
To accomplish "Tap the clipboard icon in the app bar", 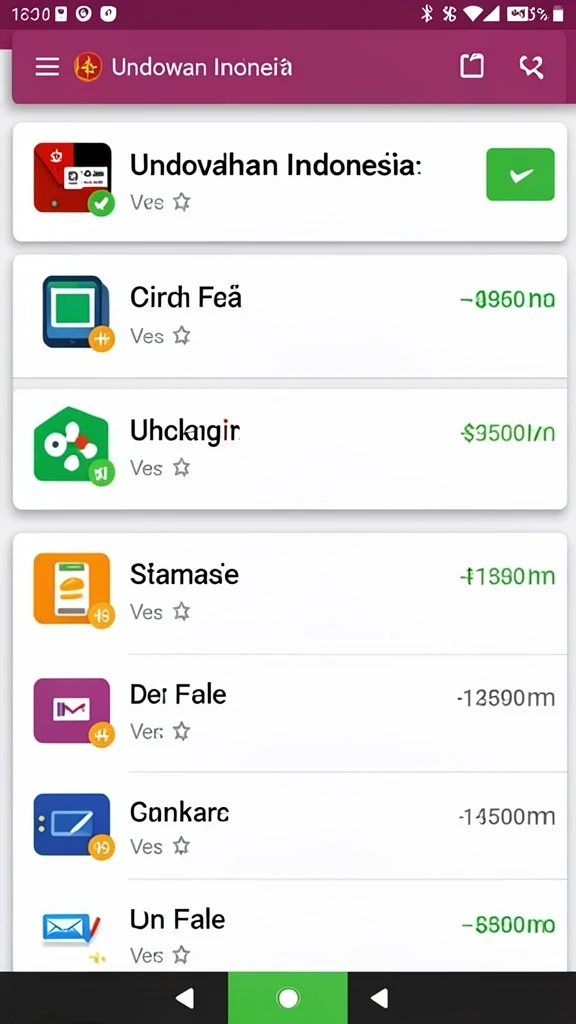I will tap(472, 67).
